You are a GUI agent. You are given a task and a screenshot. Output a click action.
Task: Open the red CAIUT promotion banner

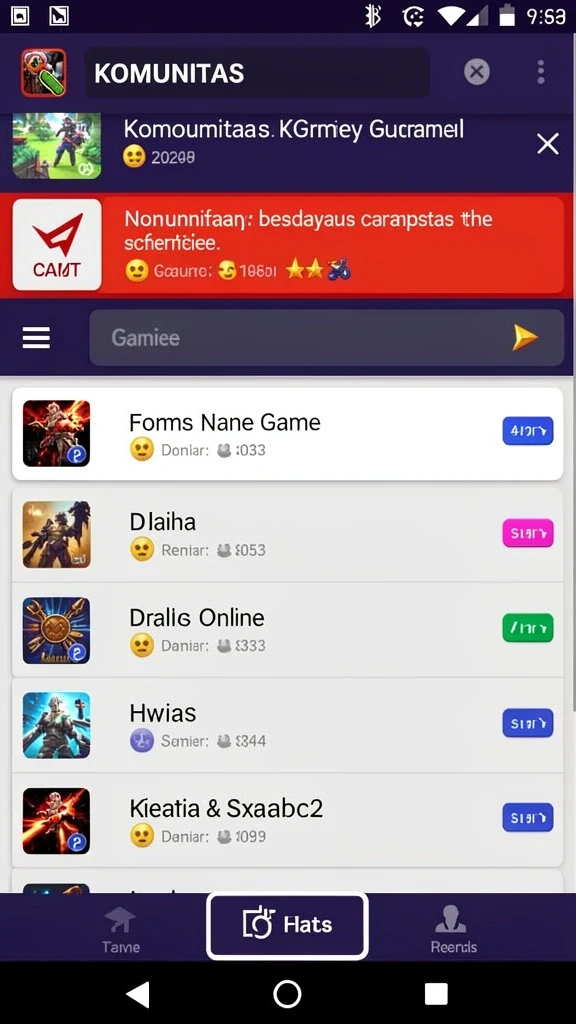click(288, 245)
